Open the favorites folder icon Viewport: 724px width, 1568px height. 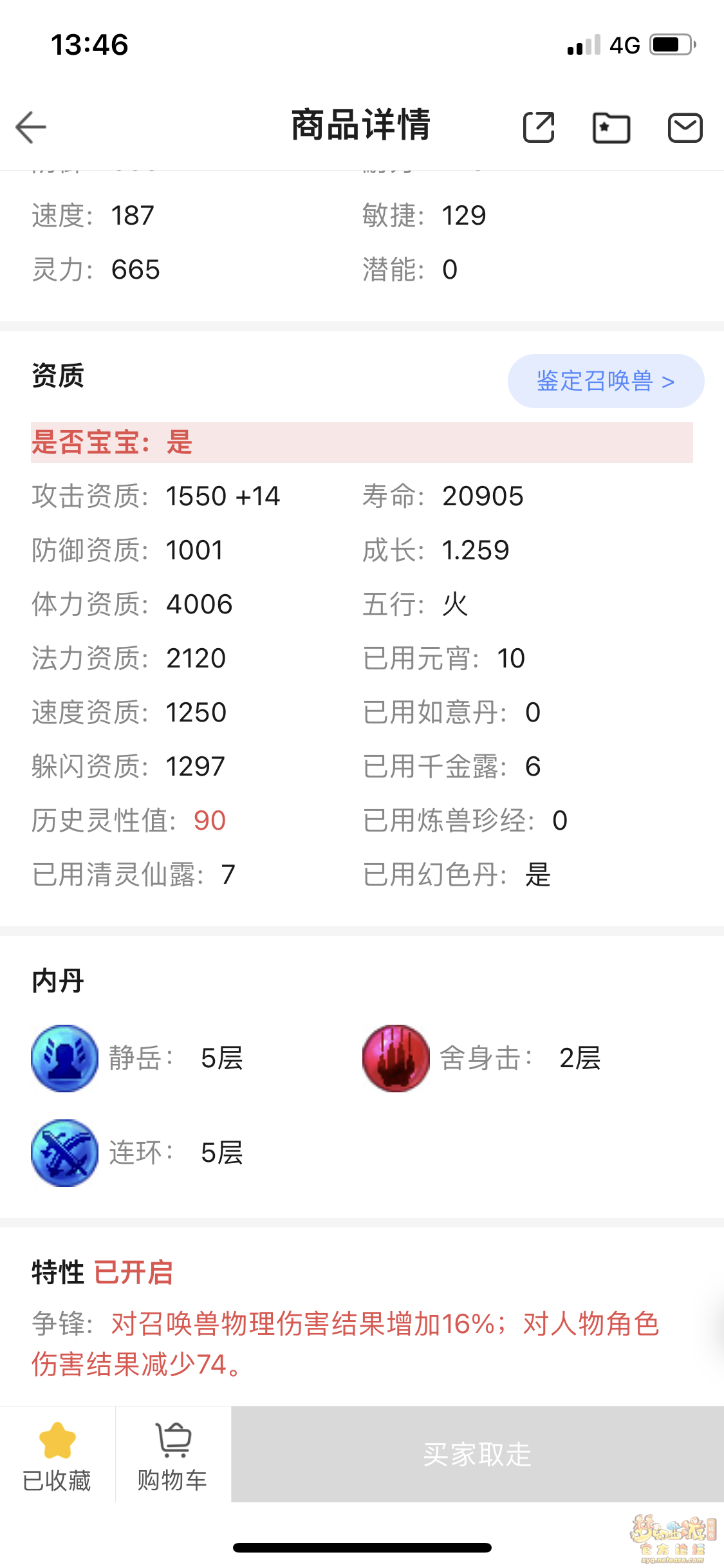(x=611, y=127)
